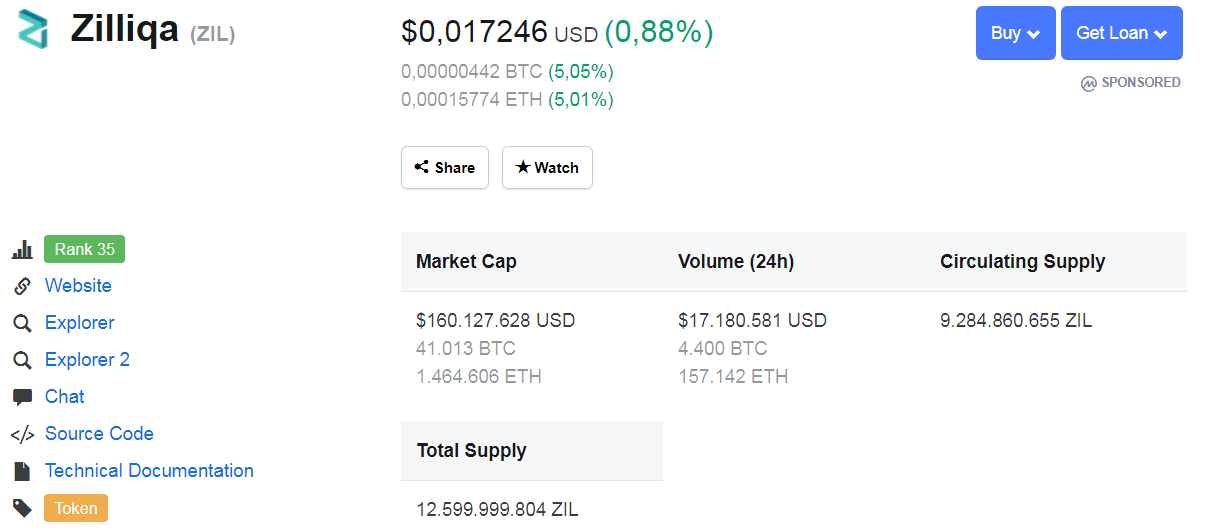This screenshot has width=1208, height=531.
Task: Select the Token tag
Action: coord(75,508)
